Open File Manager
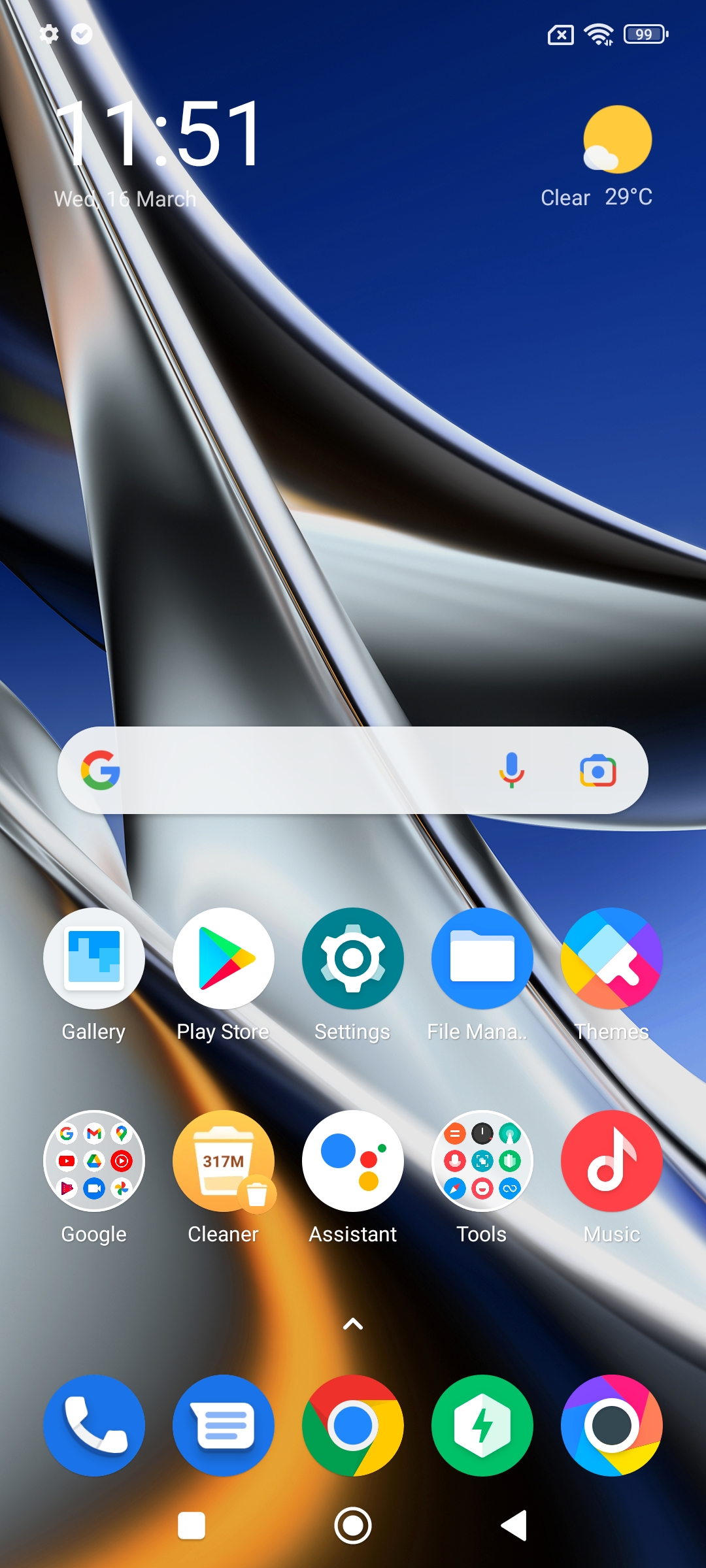The image size is (706, 1568). pyautogui.click(x=482, y=958)
